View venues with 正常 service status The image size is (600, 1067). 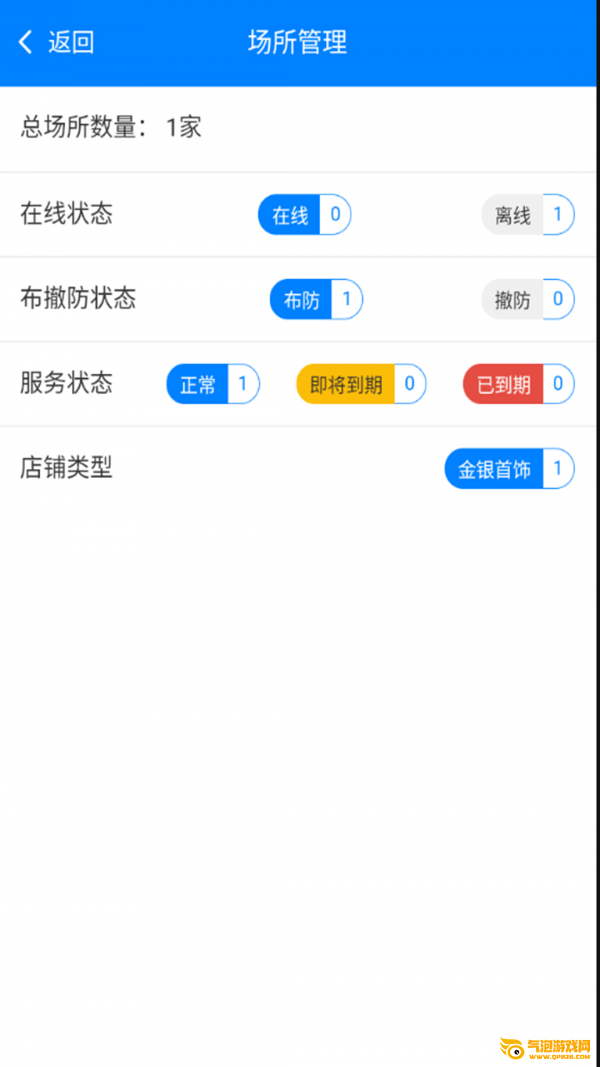(x=213, y=385)
